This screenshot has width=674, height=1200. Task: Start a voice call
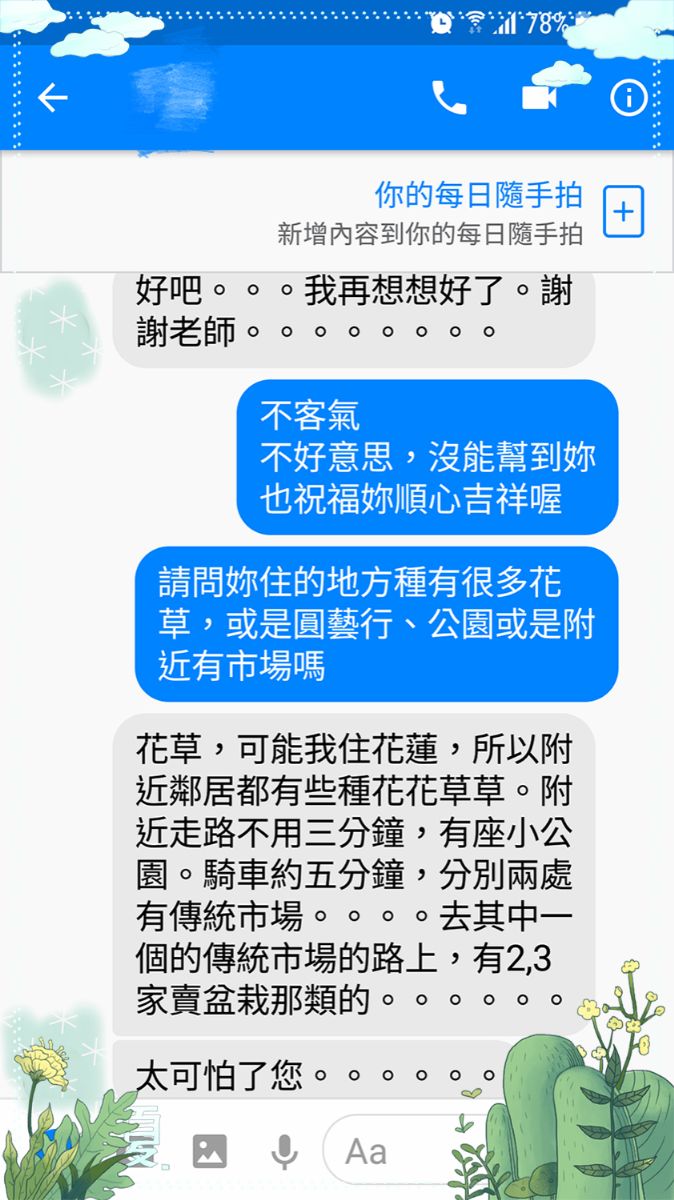point(449,97)
